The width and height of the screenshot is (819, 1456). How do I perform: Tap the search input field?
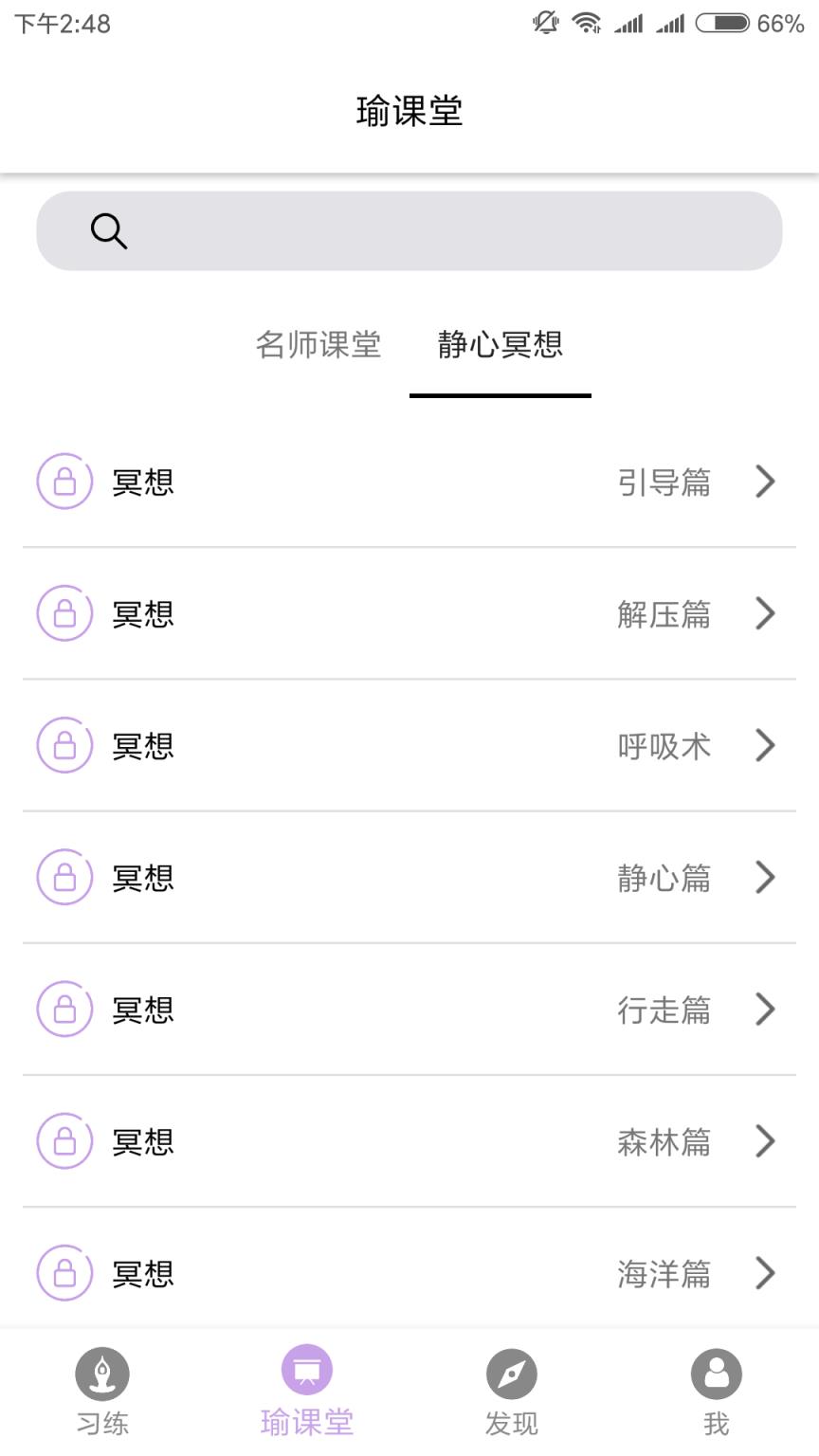[x=409, y=230]
